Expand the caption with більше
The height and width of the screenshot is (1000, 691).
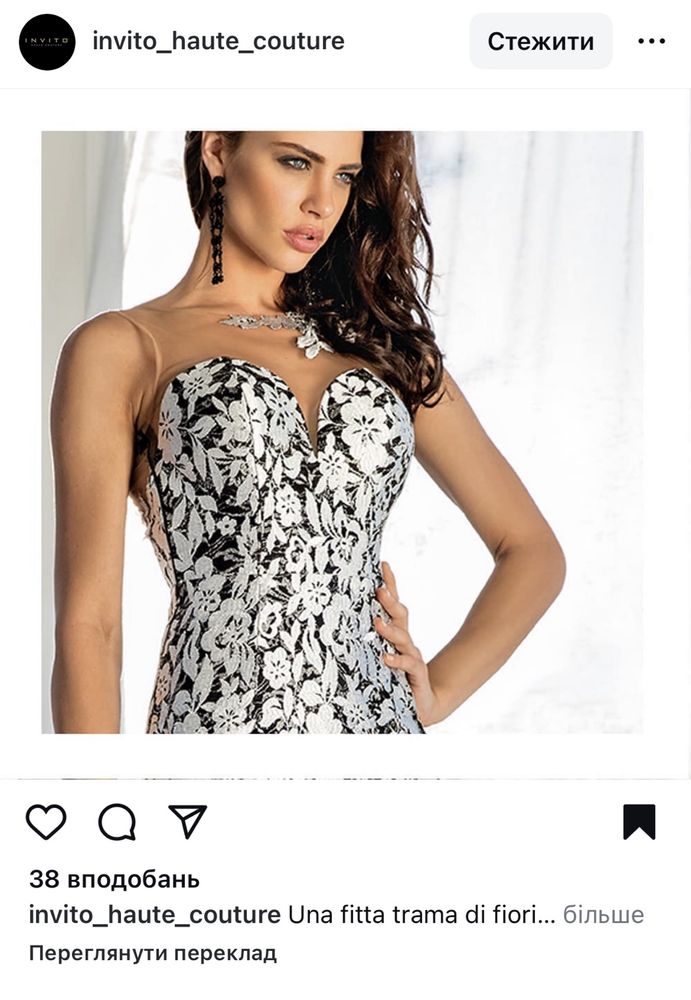point(603,914)
